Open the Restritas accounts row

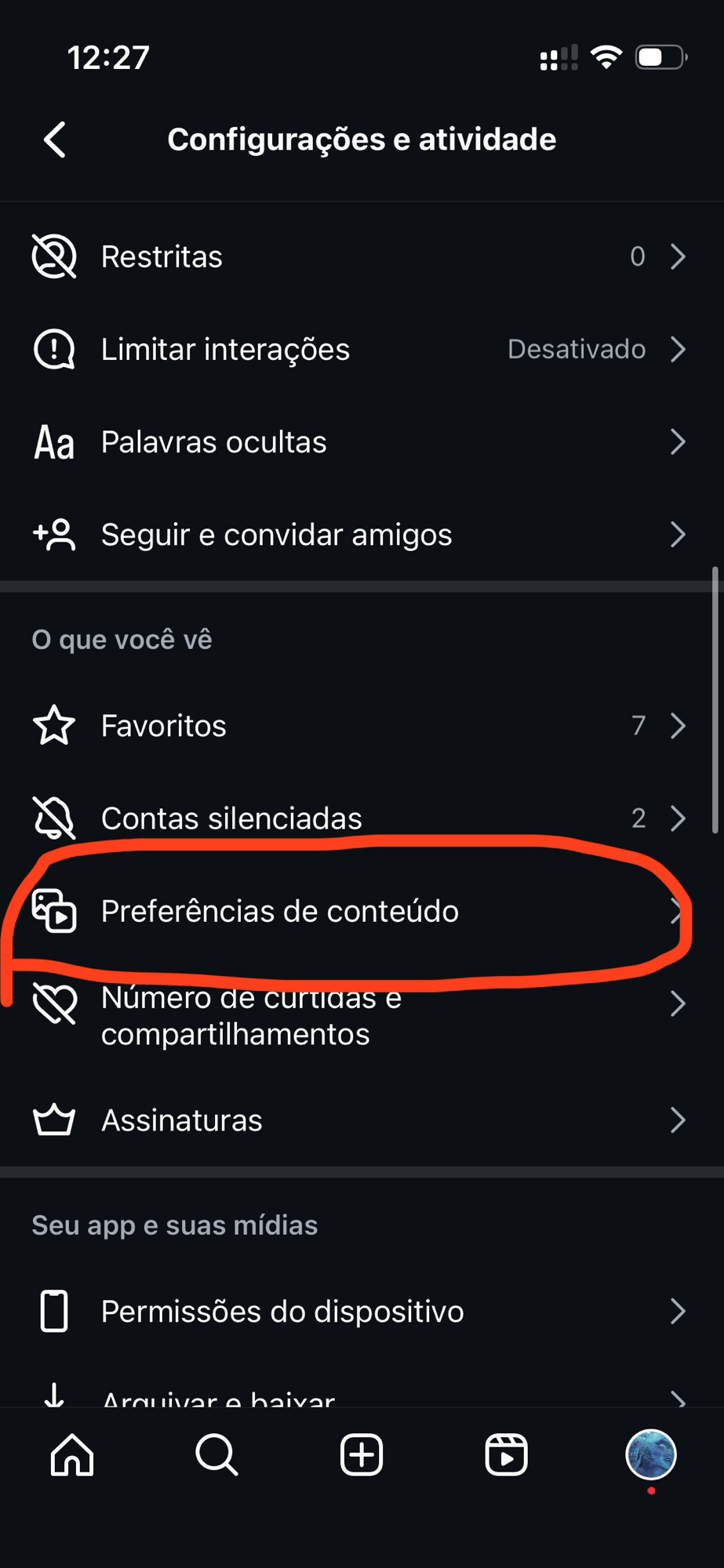tap(361, 256)
